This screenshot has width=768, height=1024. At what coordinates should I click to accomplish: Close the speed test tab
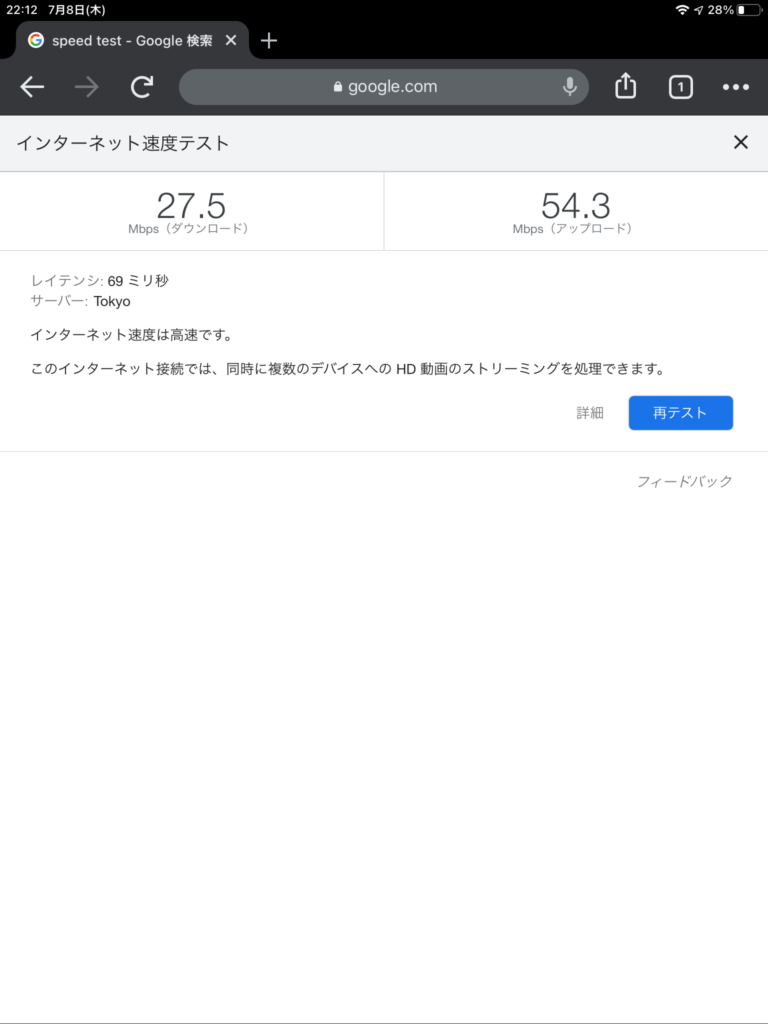click(231, 41)
